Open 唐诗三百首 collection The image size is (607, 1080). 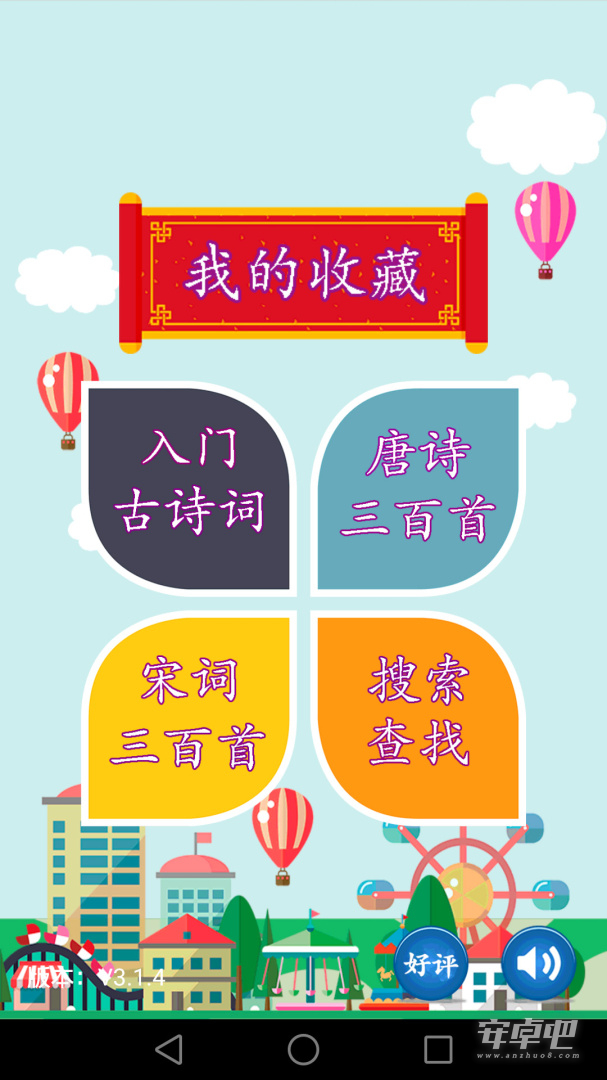pyautogui.click(x=418, y=488)
